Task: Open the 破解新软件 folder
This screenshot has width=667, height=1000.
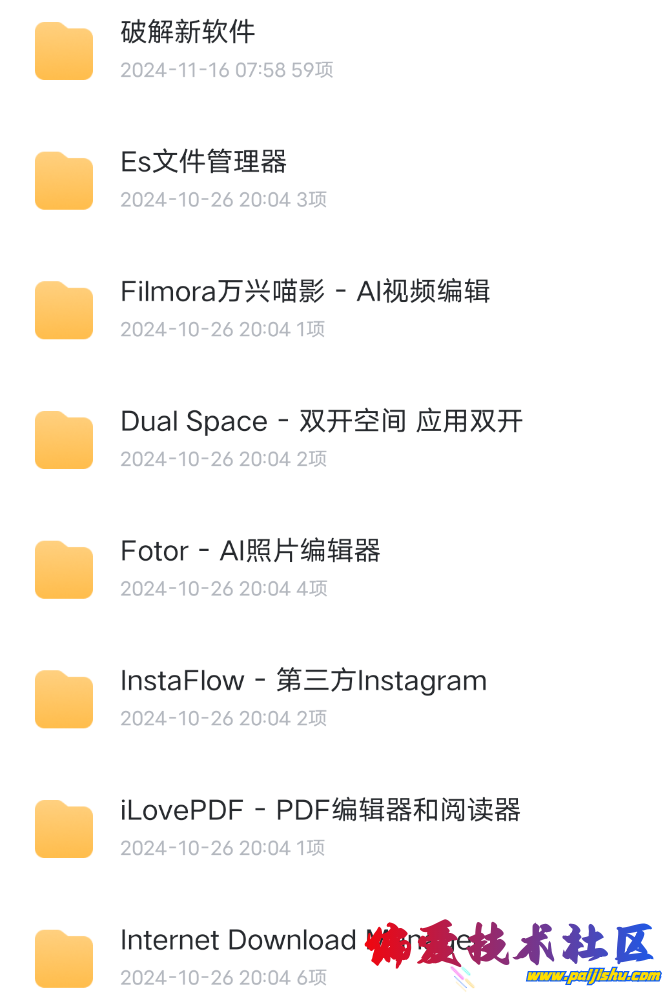Action: coord(188,32)
